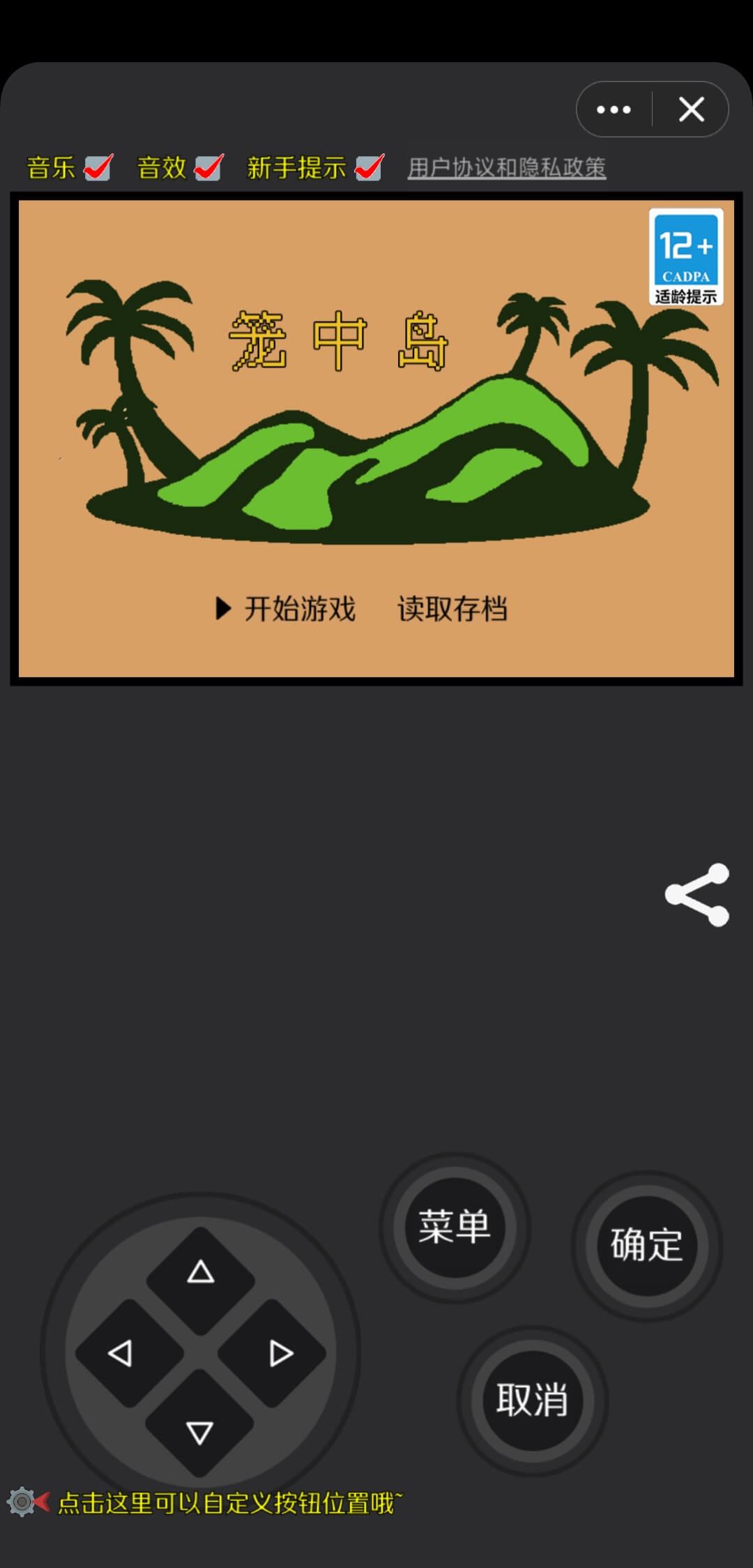Close the mini program
This screenshot has height=1568, width=753.
tap(691, 110)
